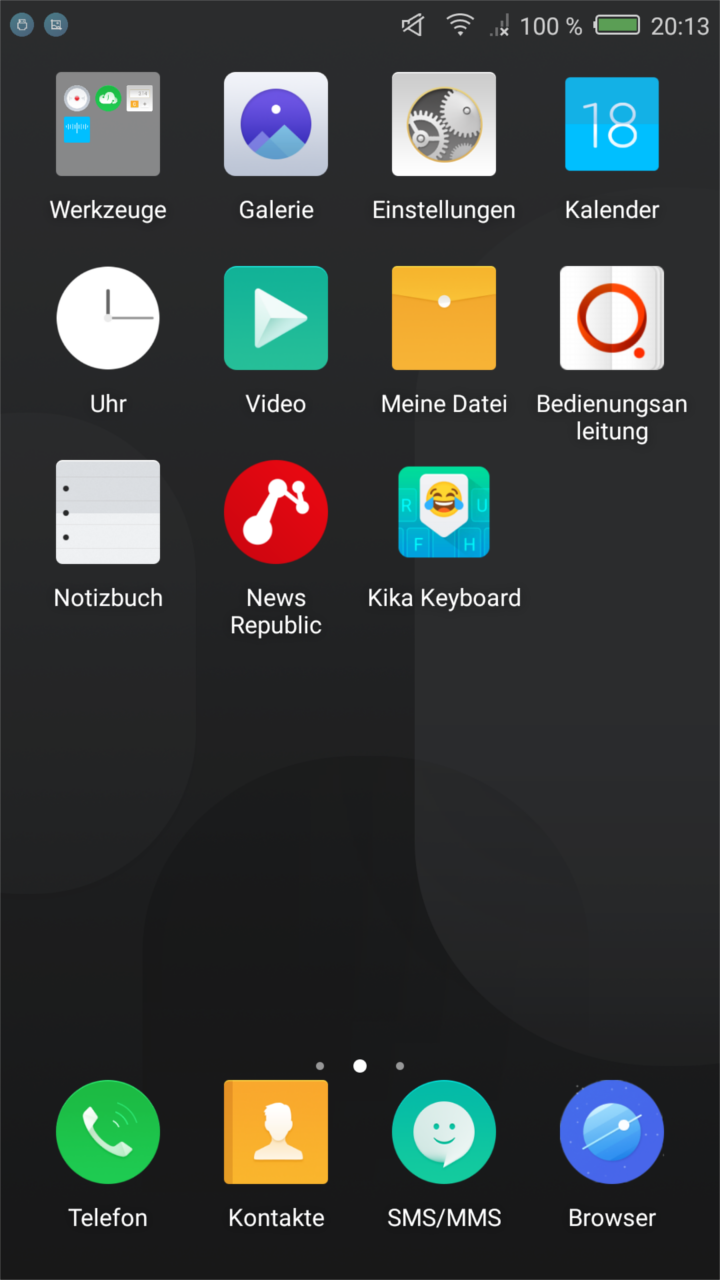The image size is (720, 1280).
Task: Open the Kalender app
Action: [x=612, y=124]
